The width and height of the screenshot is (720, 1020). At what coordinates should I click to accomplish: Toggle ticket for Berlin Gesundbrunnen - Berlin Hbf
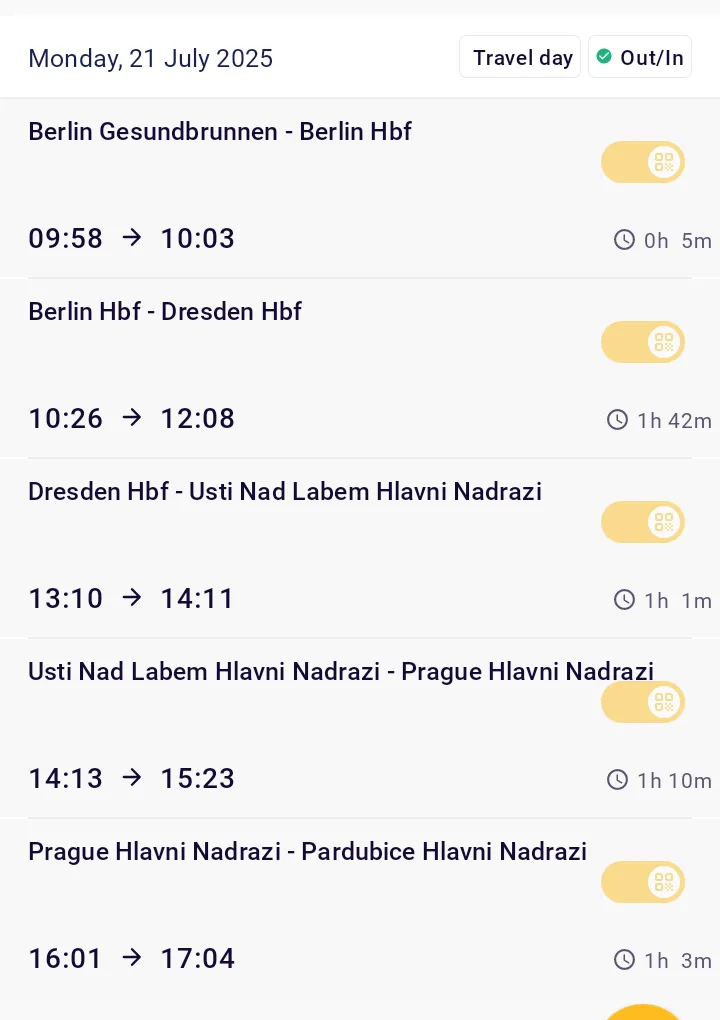643,162
